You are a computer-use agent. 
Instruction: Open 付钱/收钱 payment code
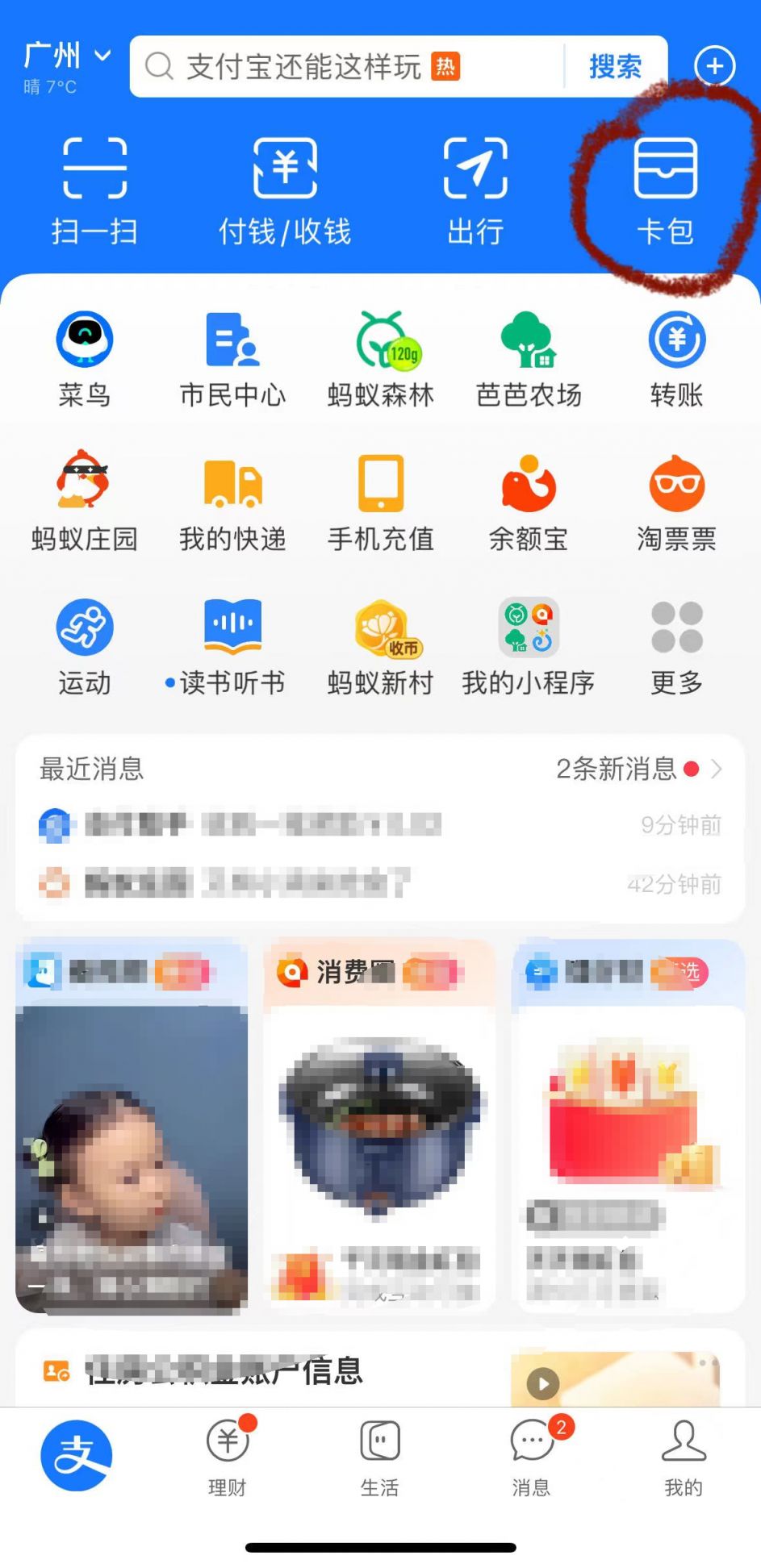point(285,190)
